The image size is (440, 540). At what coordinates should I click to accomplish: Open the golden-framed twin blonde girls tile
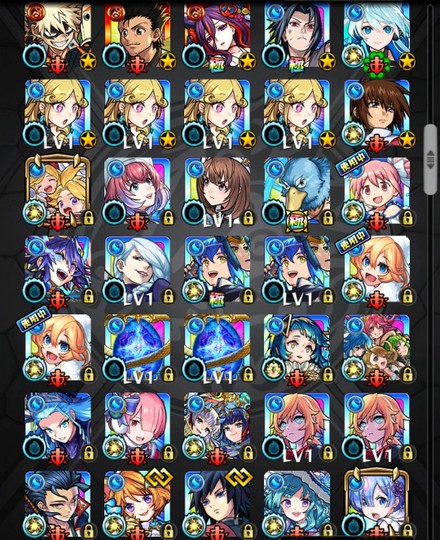pyautogui.click(x=58, y=191)
